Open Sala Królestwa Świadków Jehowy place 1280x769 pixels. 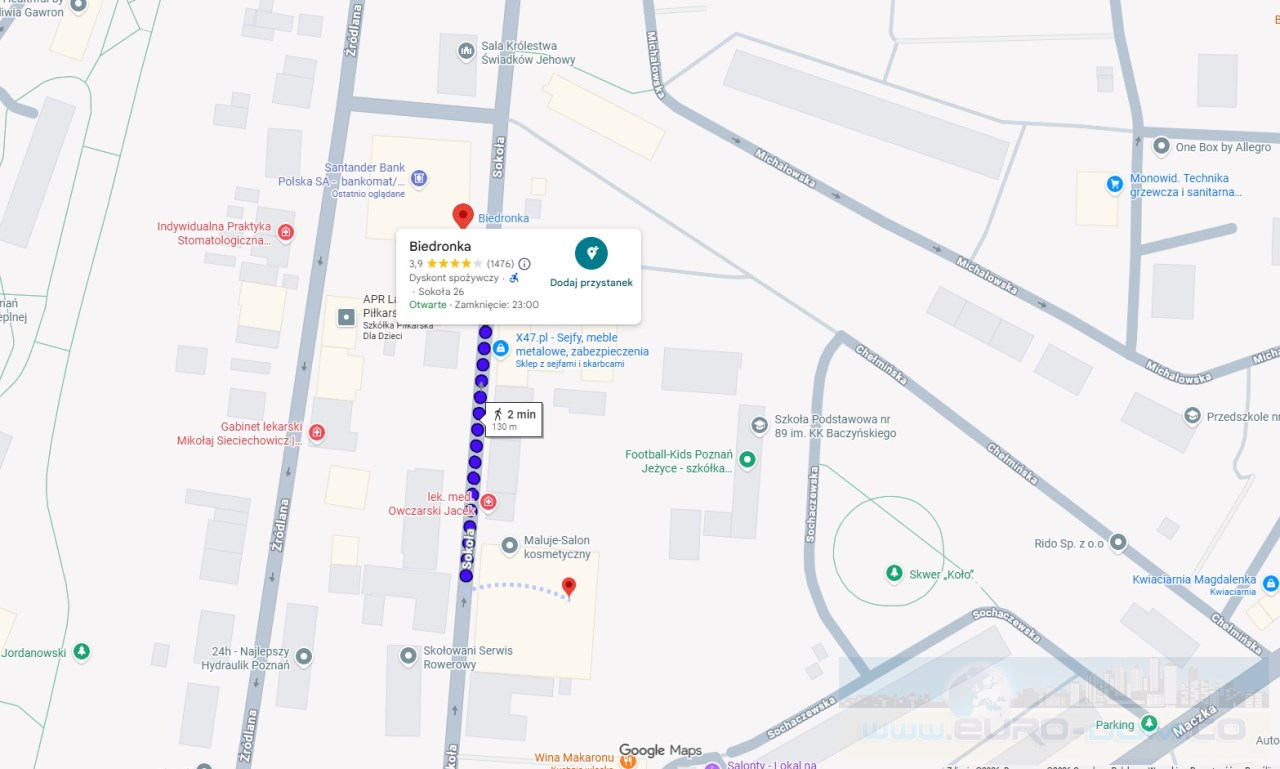click(465, 50)
